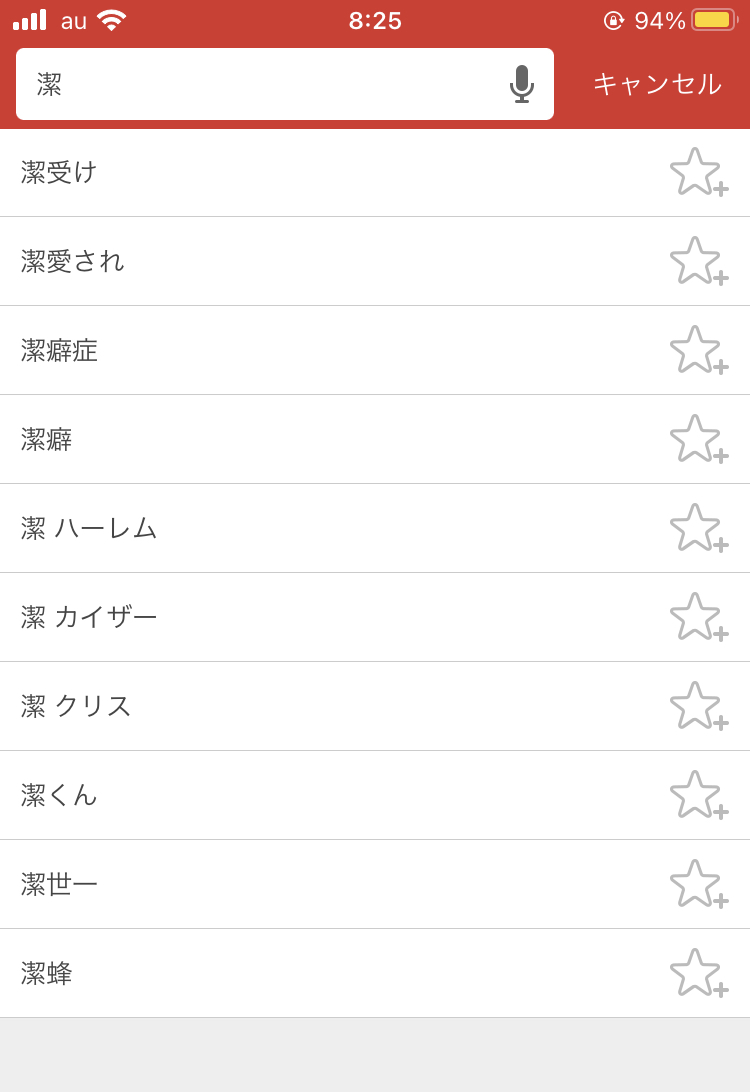Cancel the search with キャンセル

pos(657,84)
